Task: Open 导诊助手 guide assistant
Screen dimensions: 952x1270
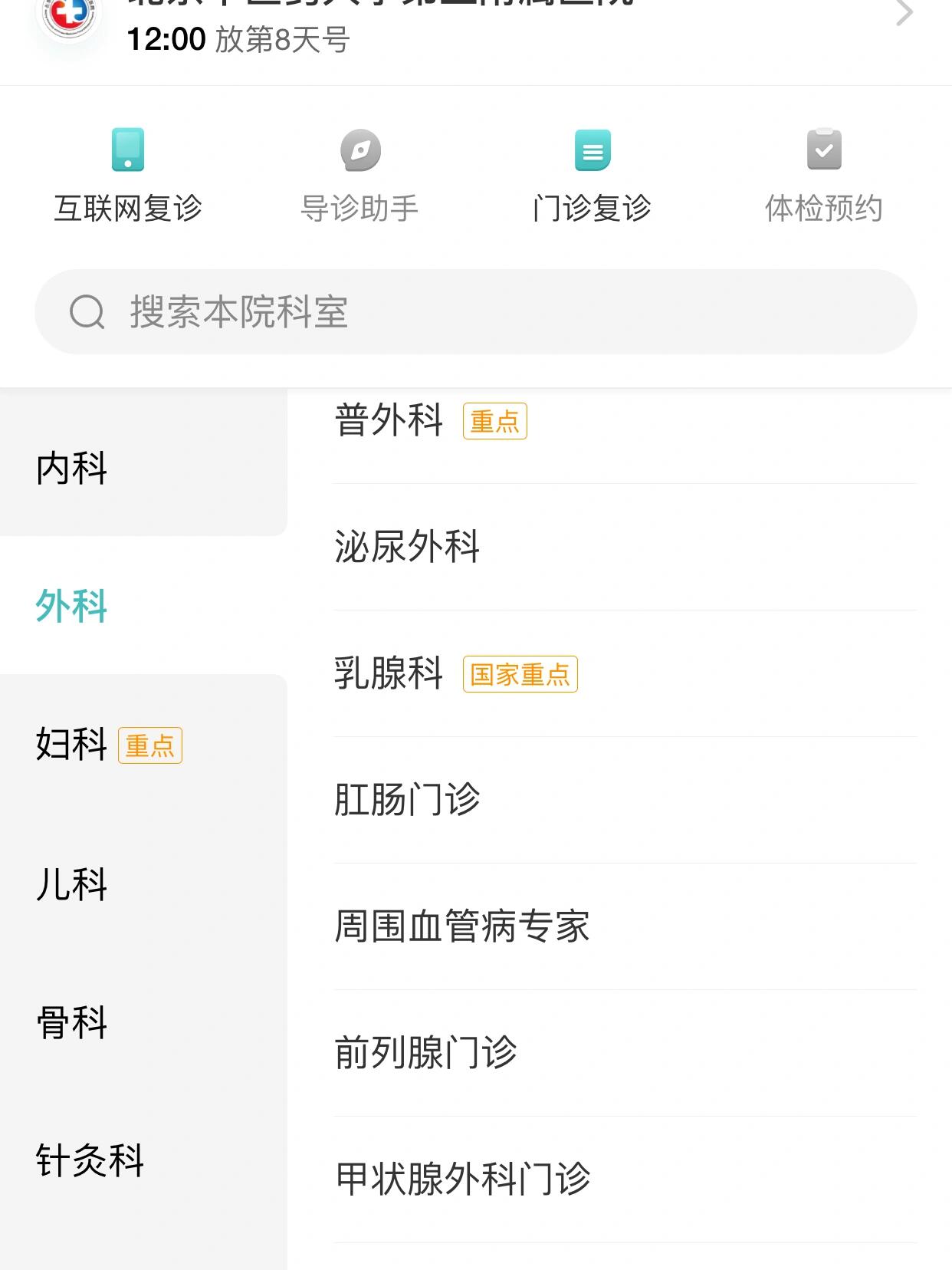Action: point(359,176)
